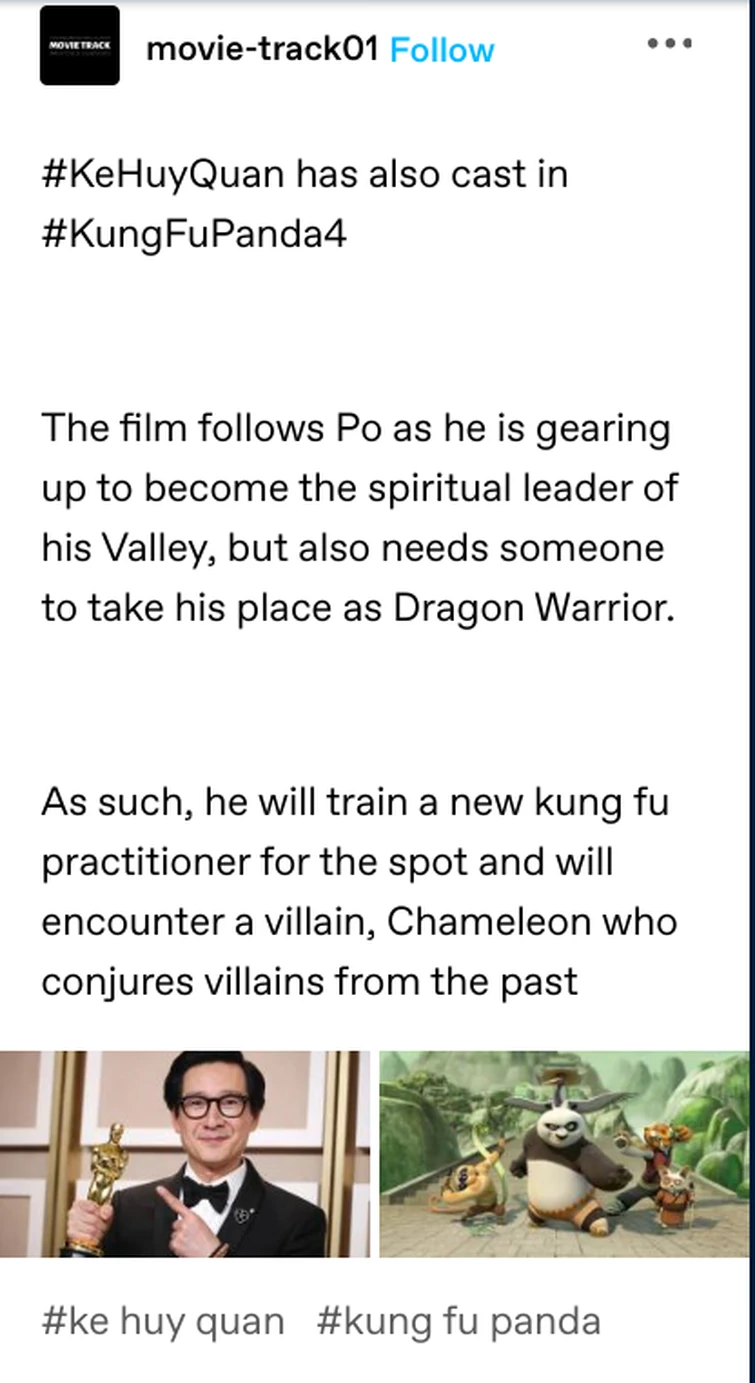Follow the movie-track01 blog
The height and width of the screenshot is (1383, 755).
click(441, 49)
